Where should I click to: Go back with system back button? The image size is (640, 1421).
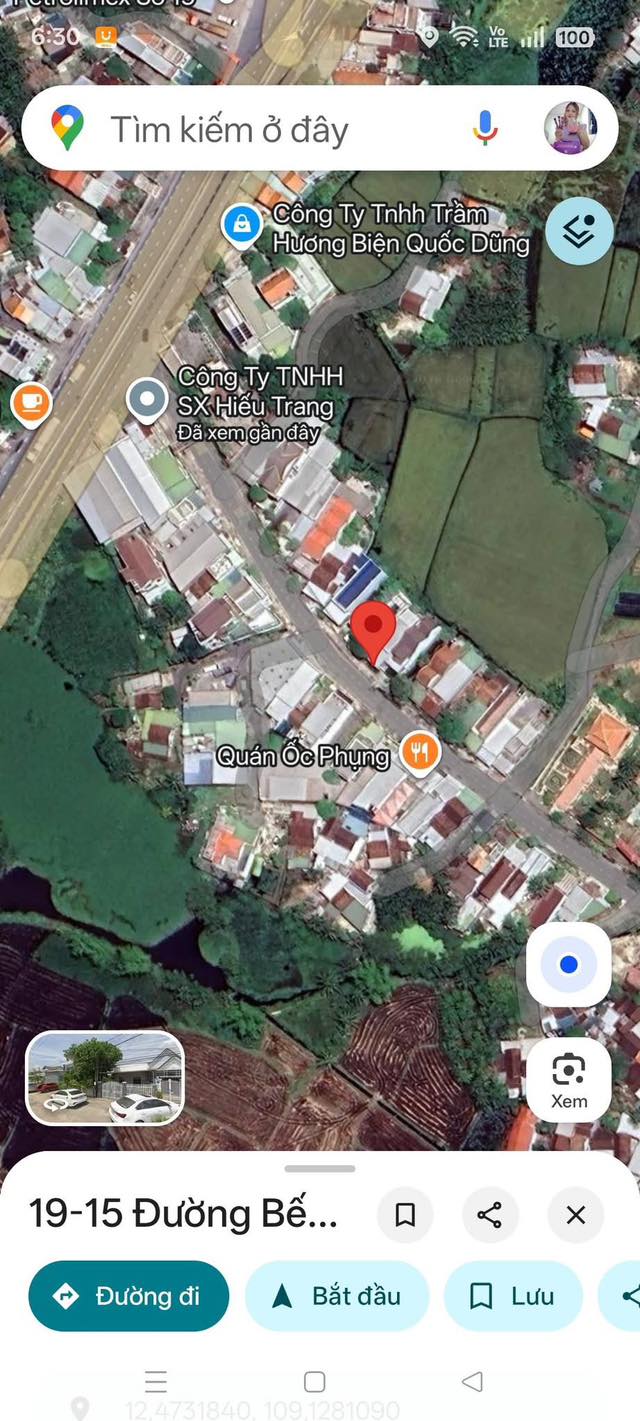tap(472, 1381)
